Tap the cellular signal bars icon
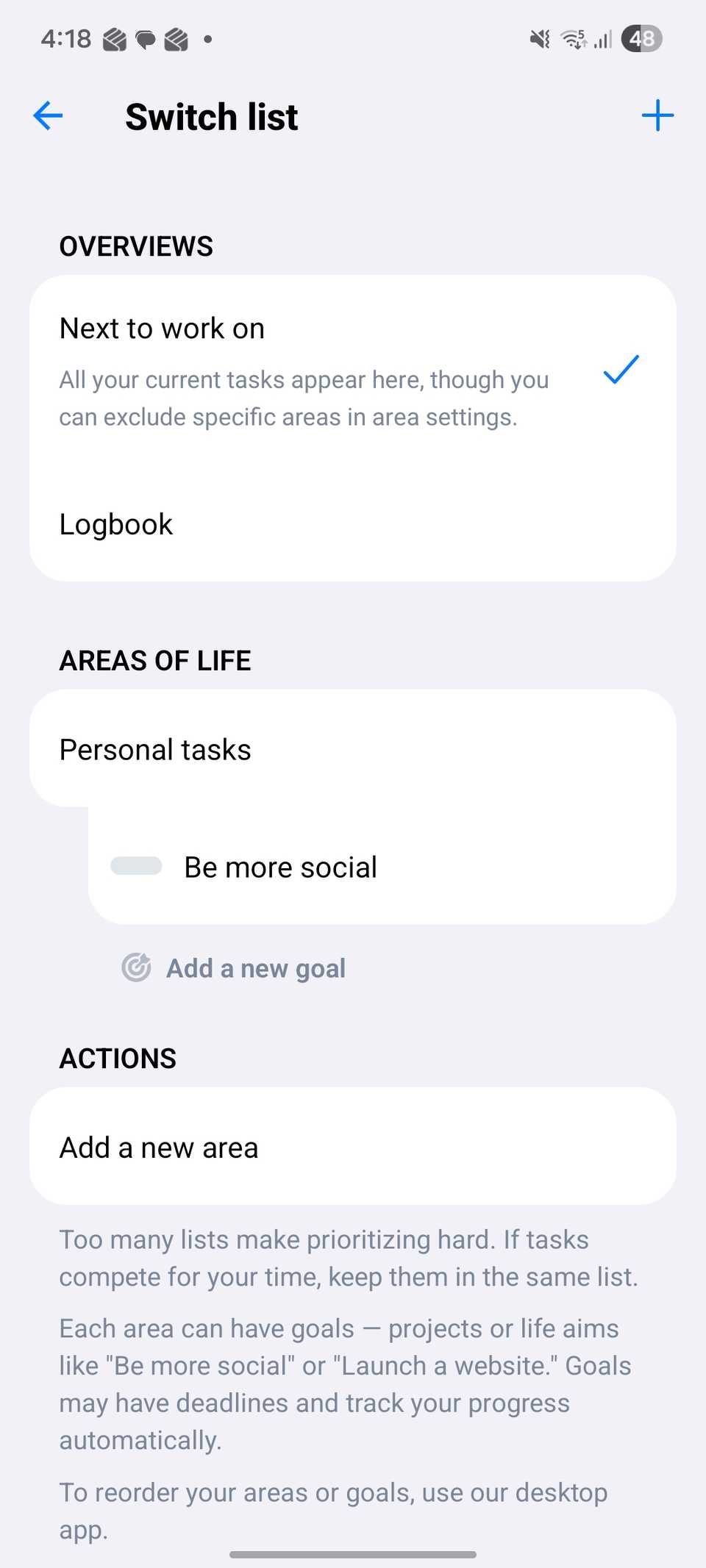The image size is (706, 1568). (603, 39)
